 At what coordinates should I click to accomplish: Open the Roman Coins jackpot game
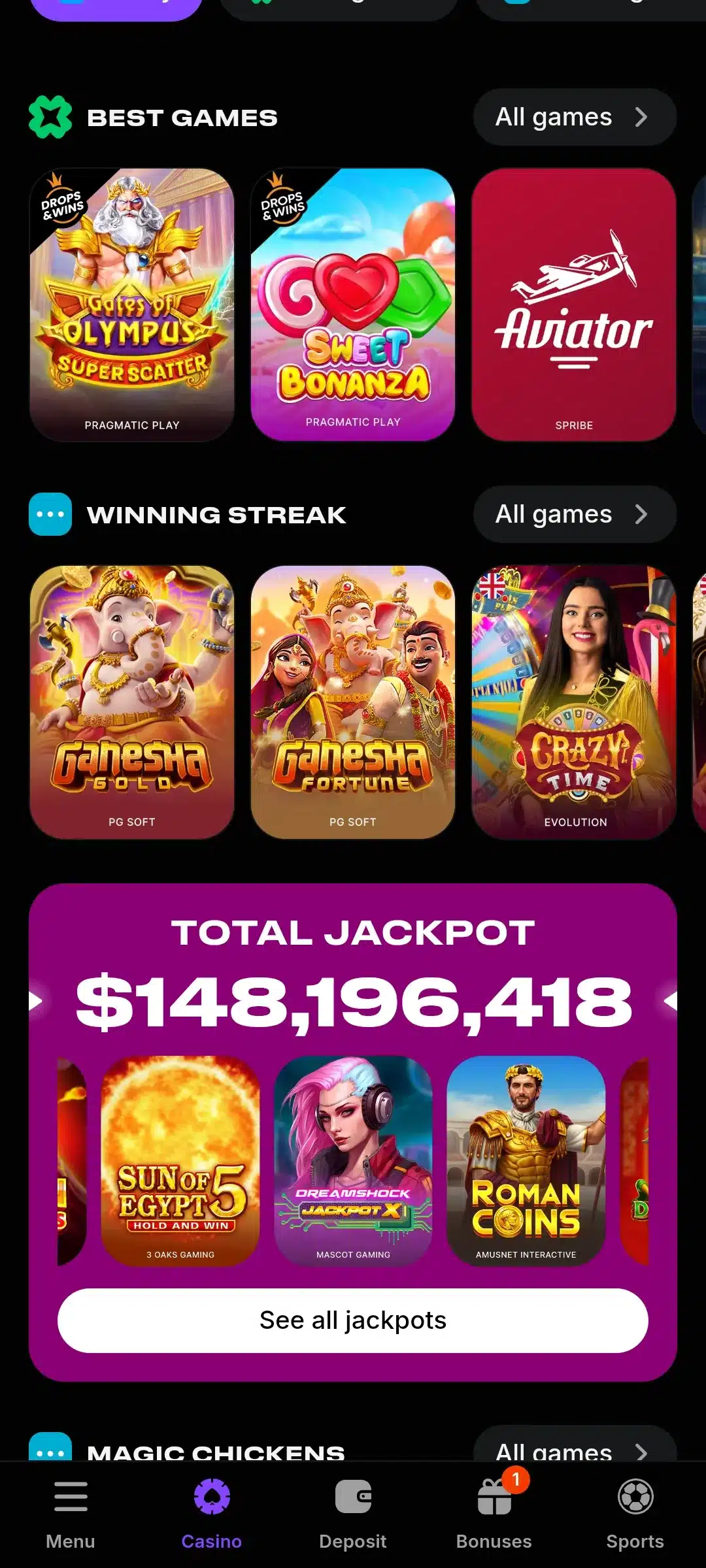(x=526, y=1160)
